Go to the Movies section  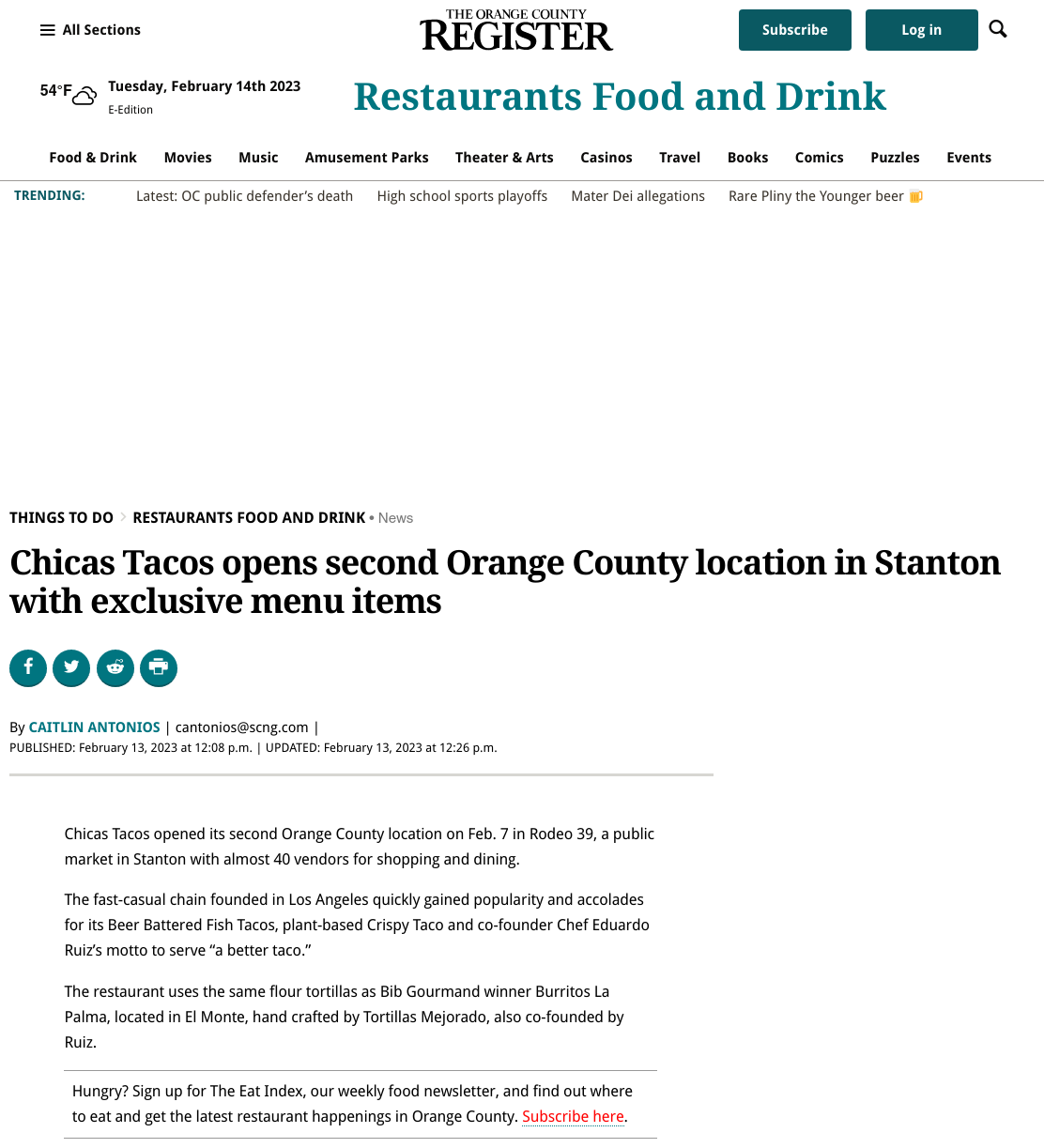pyautogui.click(x=188, y=158)
